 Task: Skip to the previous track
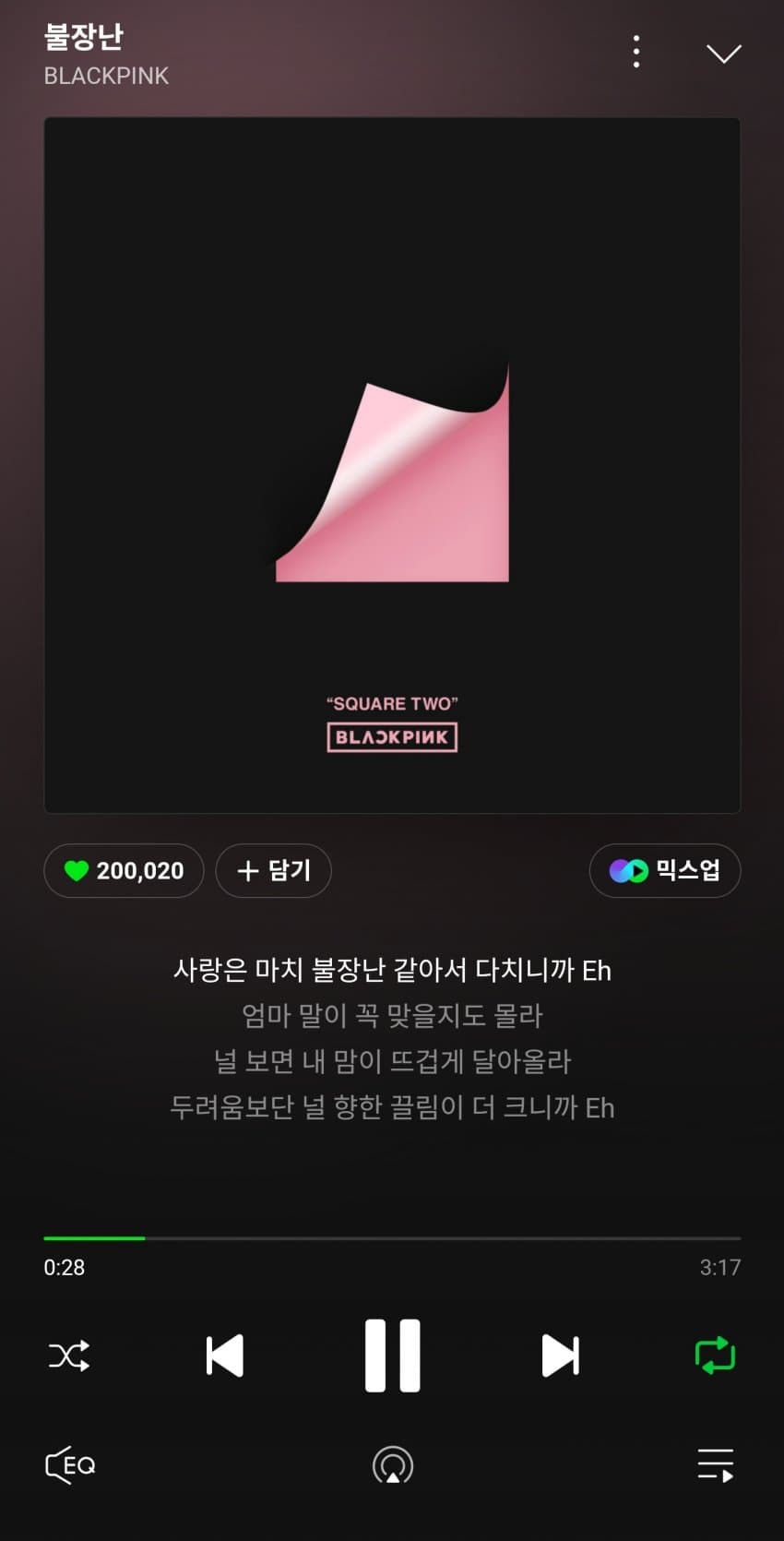pyautogui.click(x=224, y=1356)
